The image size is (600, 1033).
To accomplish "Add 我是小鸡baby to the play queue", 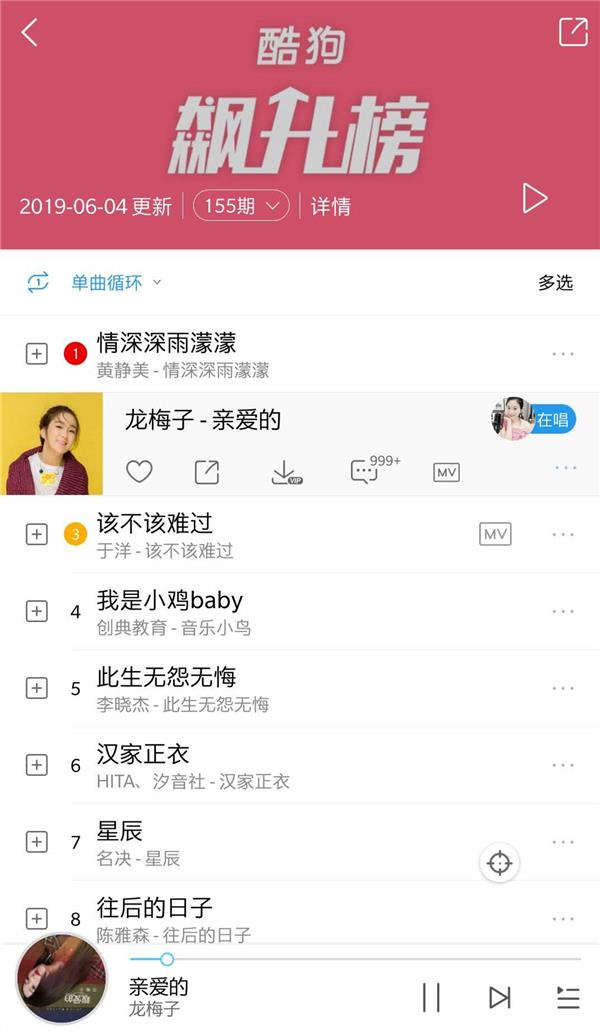I will pyautogui.click(x=37, y=611).
